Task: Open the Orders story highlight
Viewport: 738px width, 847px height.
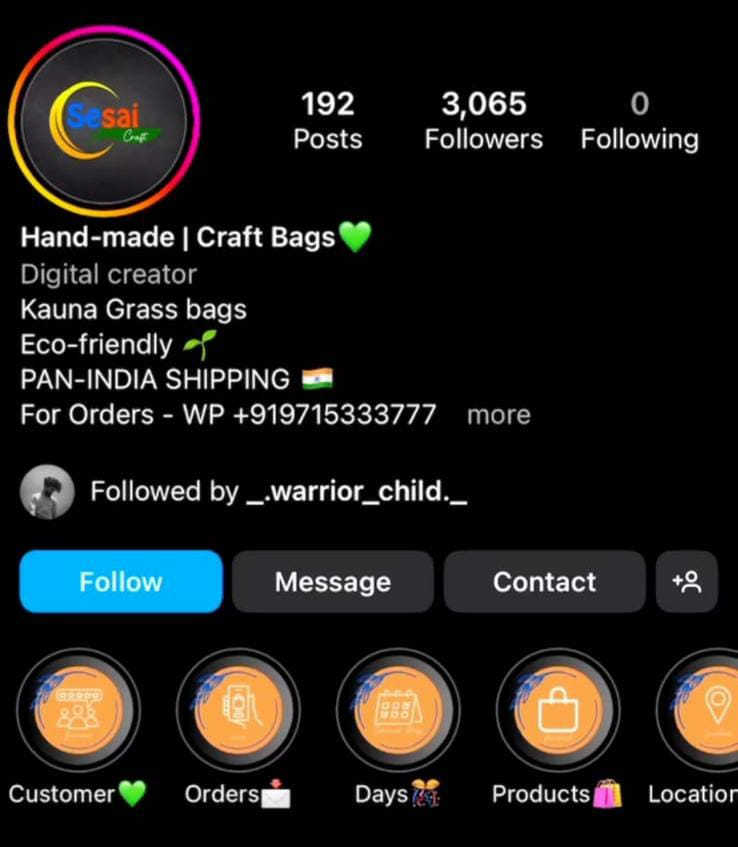Action: coord(238,710)
